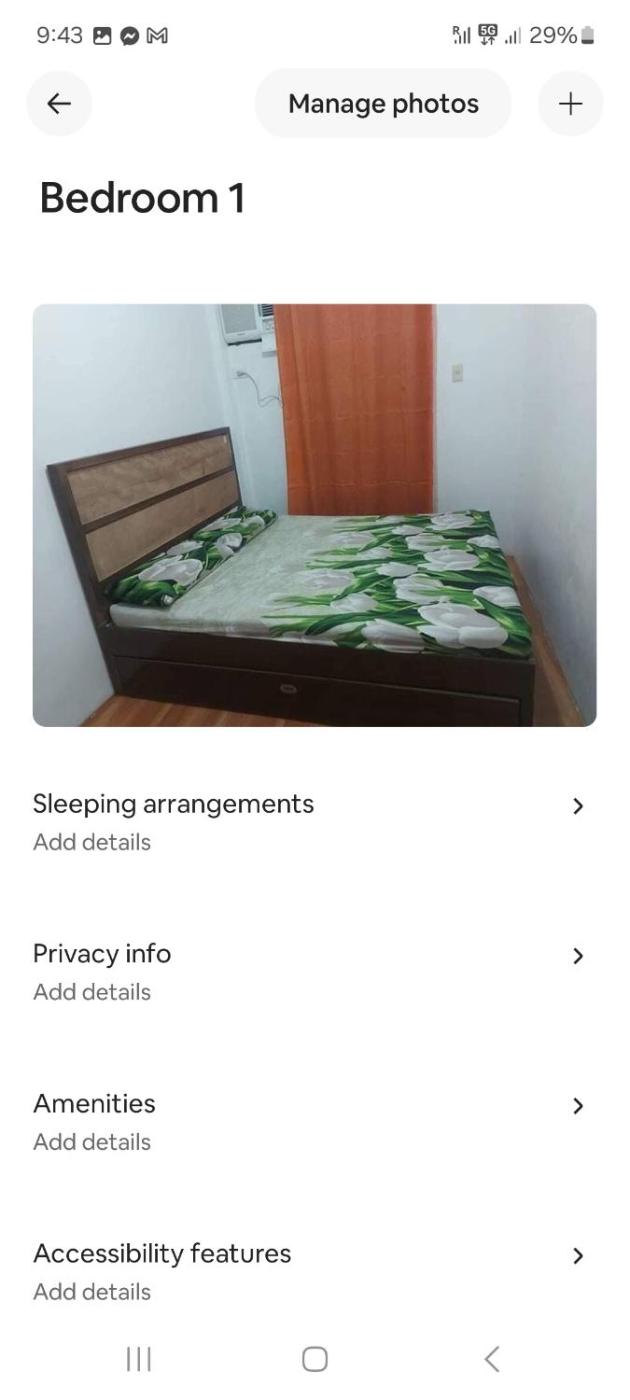Open Manage photos
630x1400 pixels.
click(383, 104)
